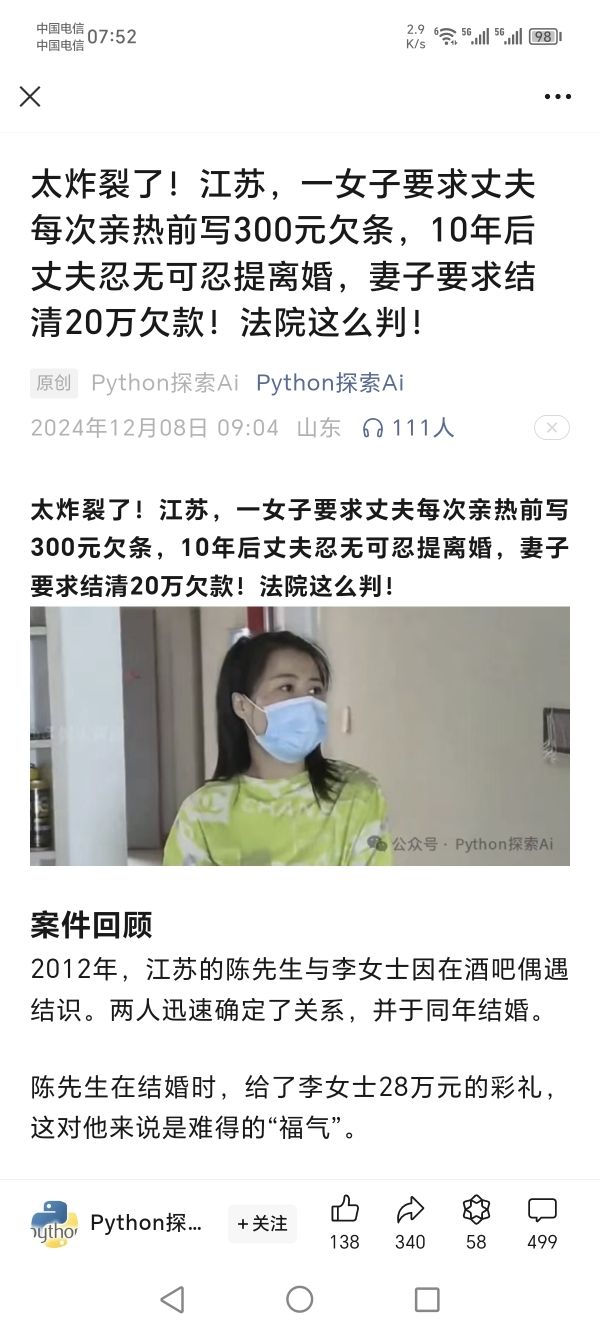Go back with the system back button
Image resolution: width=600 pixels, height=1332 pixels.
click(172, 1299)
